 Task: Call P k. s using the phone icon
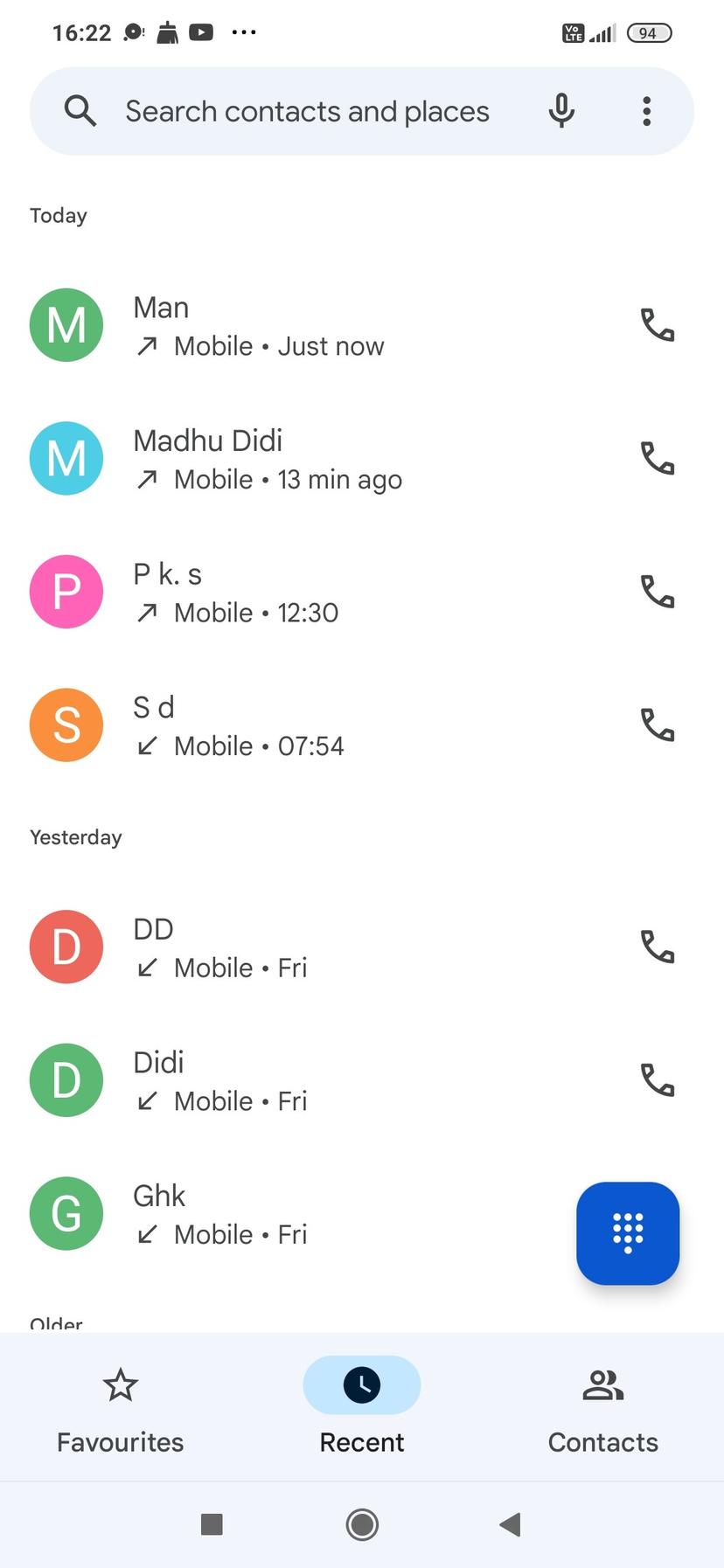click(x=658, y=592)
